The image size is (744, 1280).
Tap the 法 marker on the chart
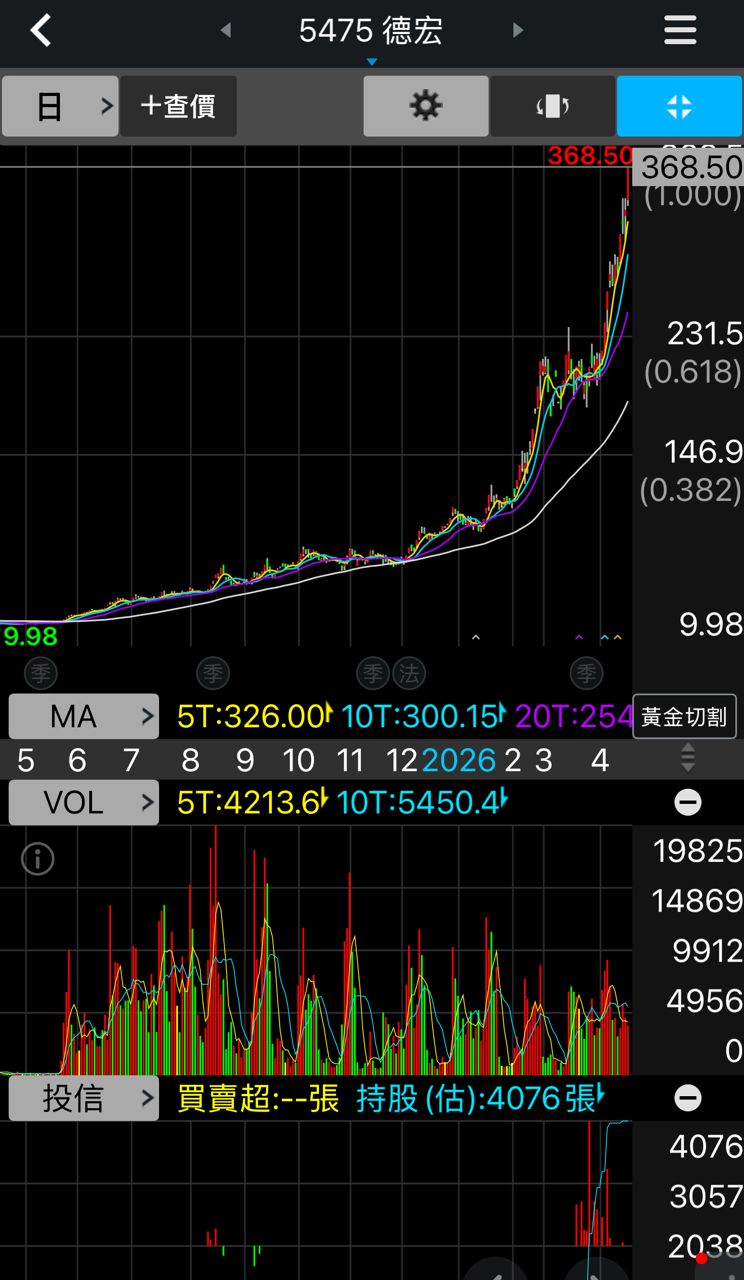pos(408,673)
